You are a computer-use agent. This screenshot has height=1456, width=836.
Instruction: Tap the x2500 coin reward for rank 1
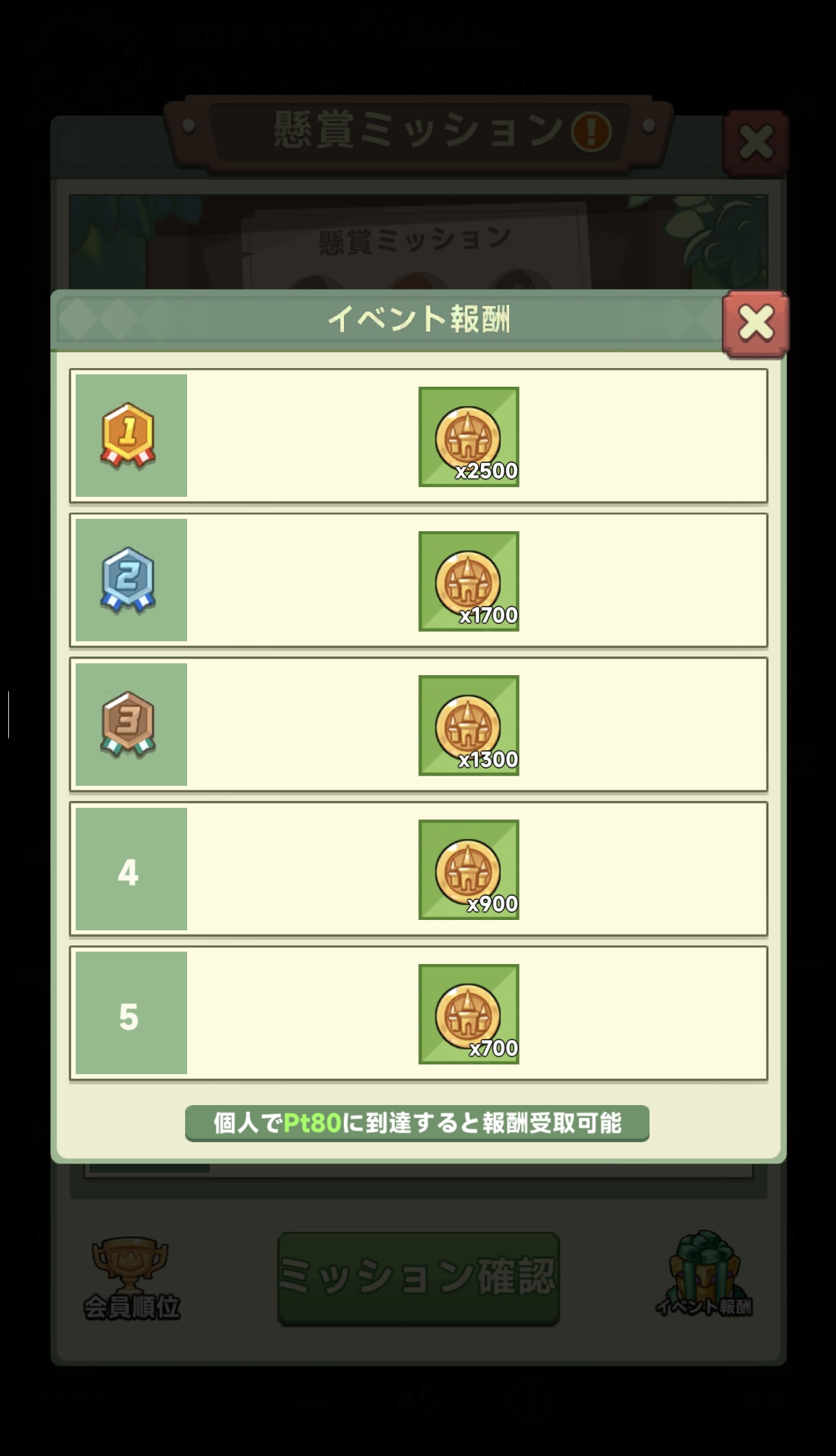point(469,437)
